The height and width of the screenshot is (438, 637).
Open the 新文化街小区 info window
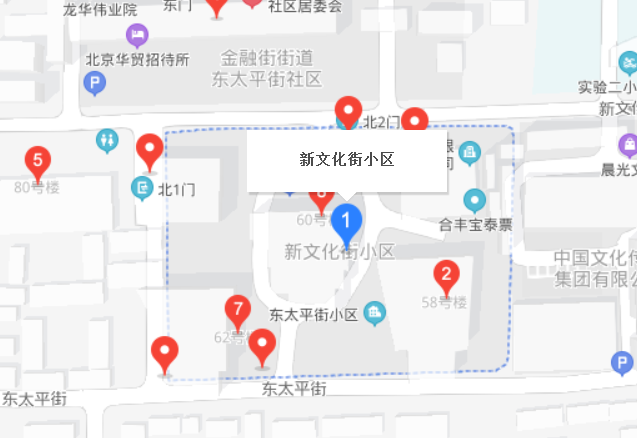[x=347, y=159]
